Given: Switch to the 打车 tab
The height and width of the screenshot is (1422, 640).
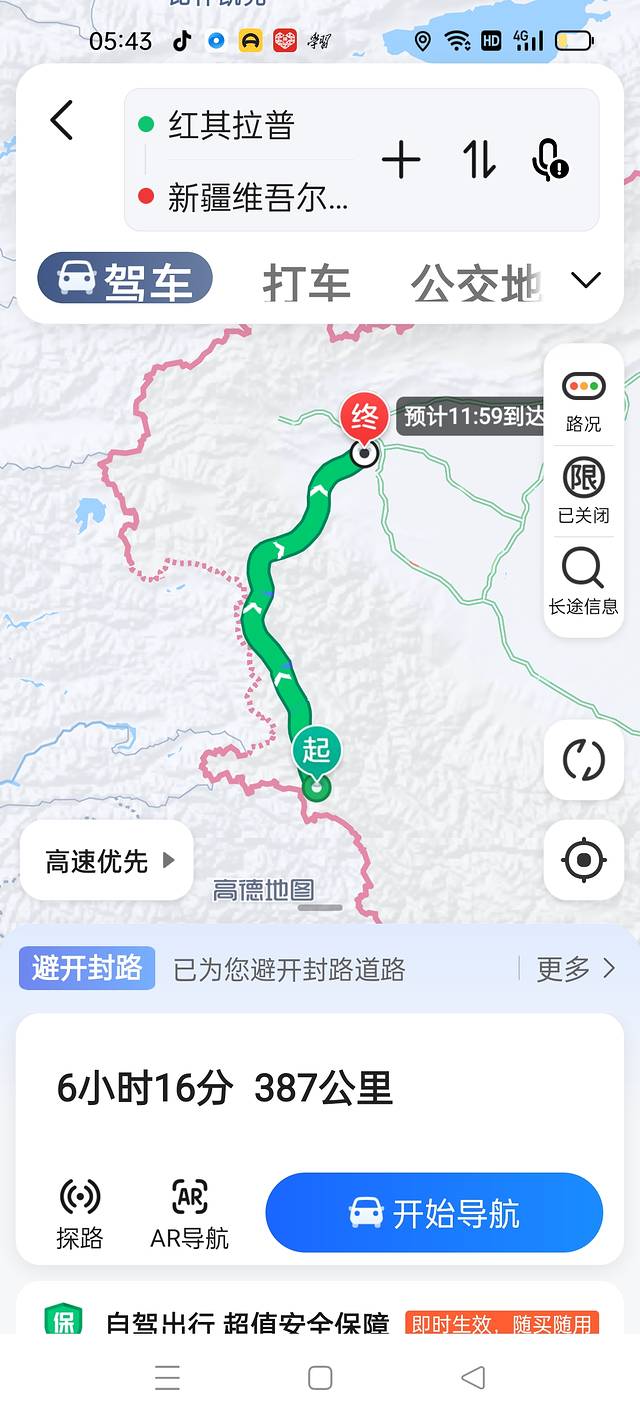Looking at the screenshot, I should (x=306, y=282).
